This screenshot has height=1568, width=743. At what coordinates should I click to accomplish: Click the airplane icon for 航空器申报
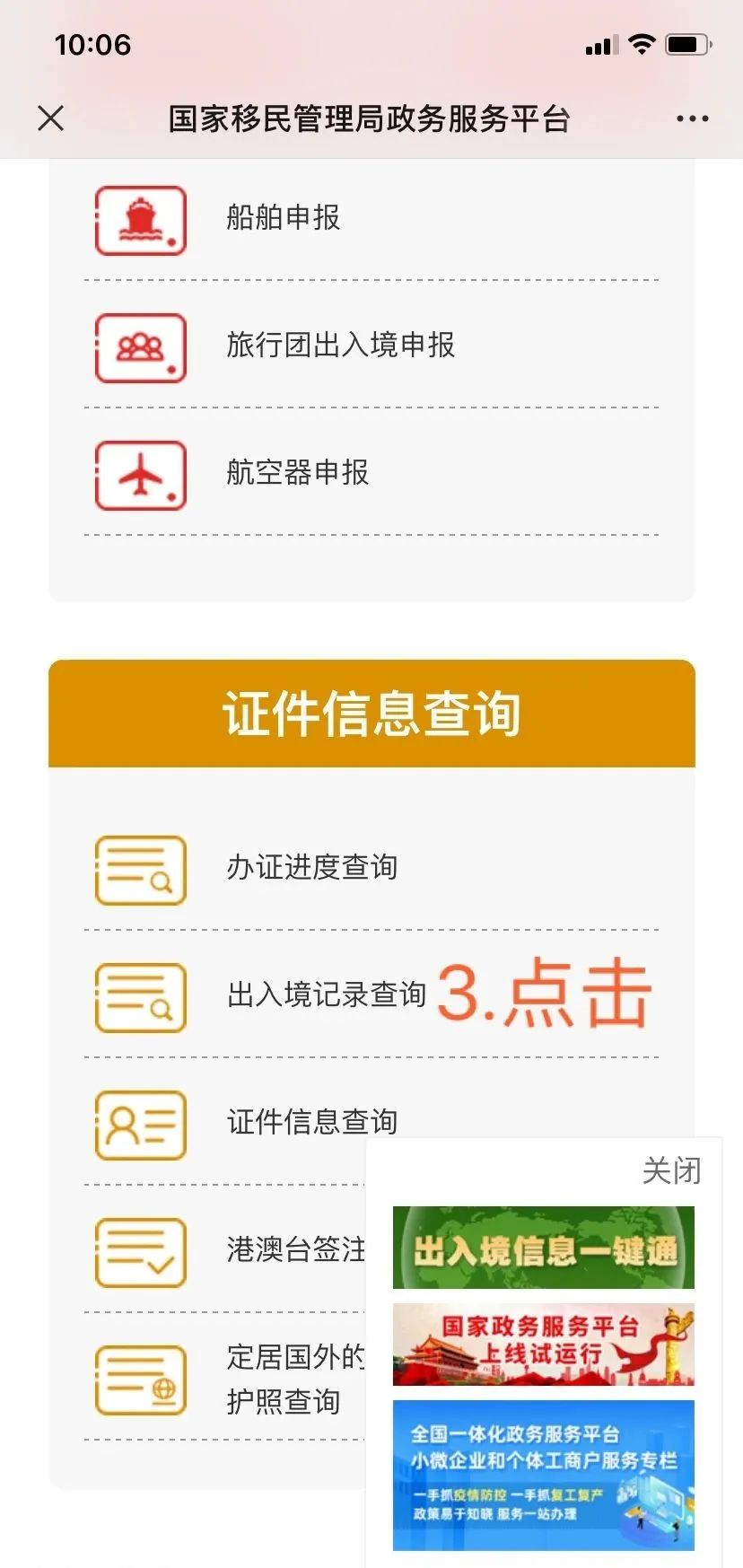tap(140, 476)
